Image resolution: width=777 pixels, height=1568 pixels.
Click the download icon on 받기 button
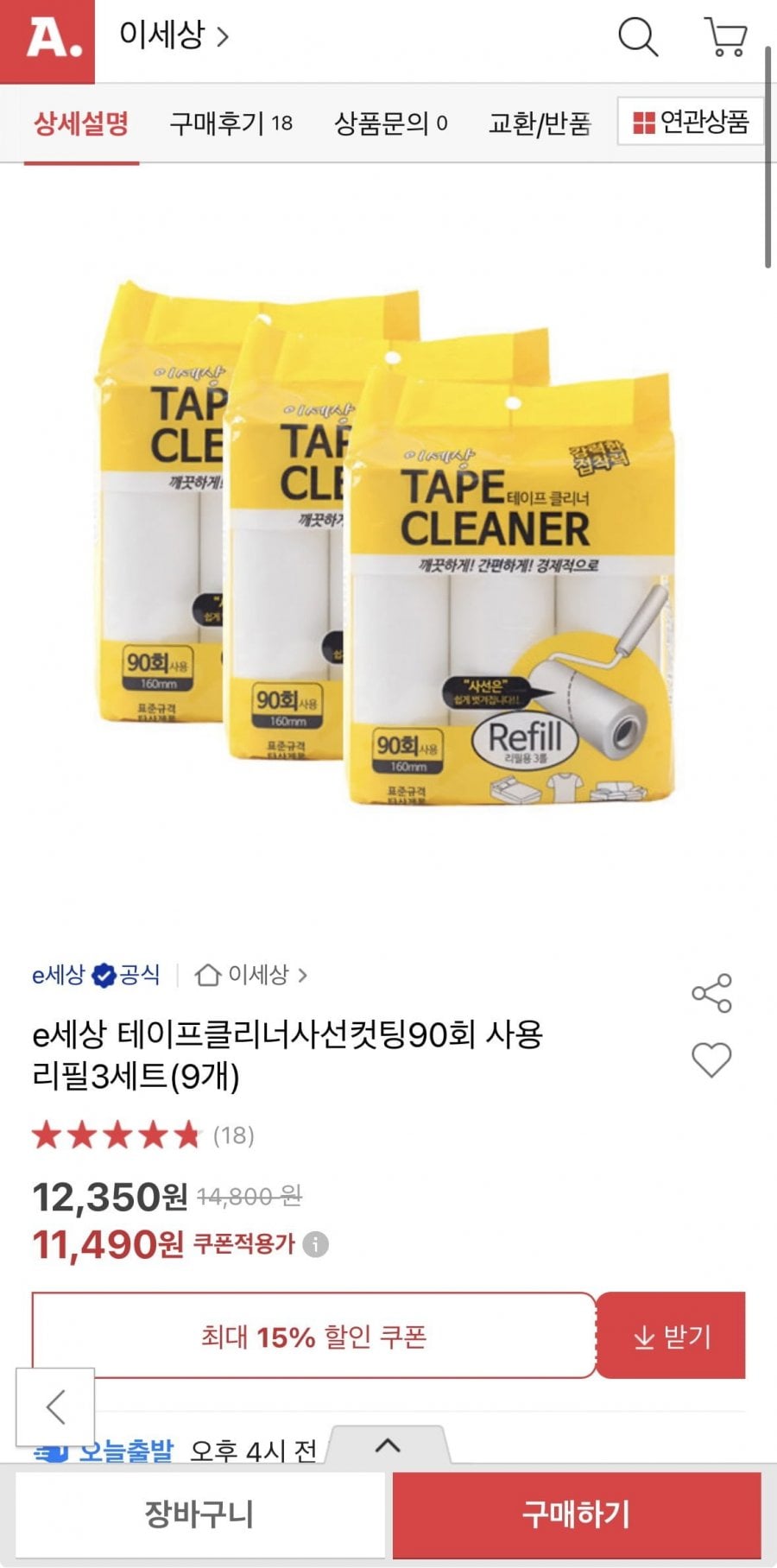[642, 1335]
